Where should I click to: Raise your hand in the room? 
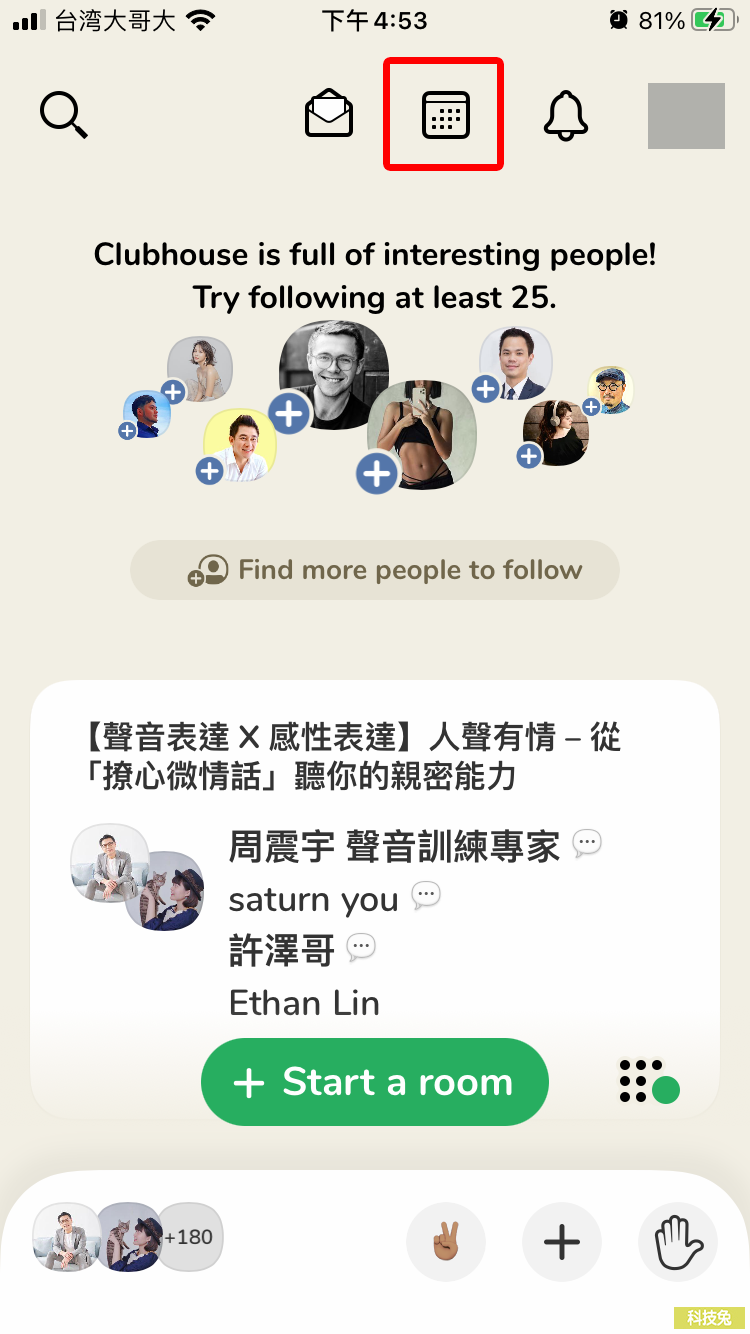point(678,1242)
